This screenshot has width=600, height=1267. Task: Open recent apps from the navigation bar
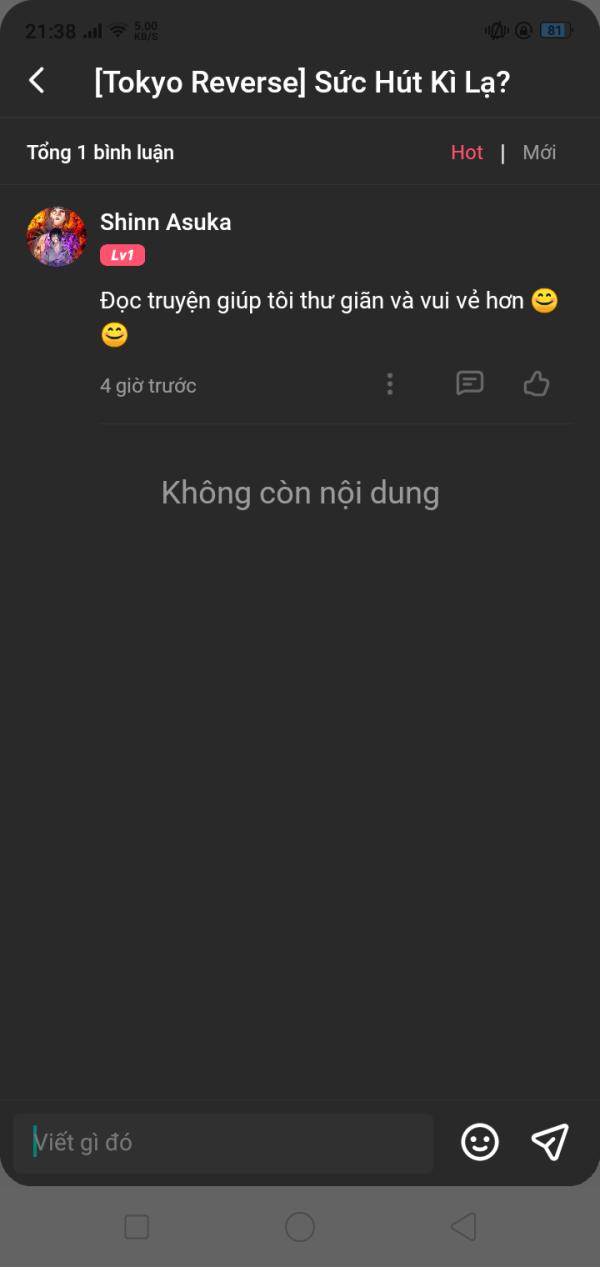(x=137, y=1227)
